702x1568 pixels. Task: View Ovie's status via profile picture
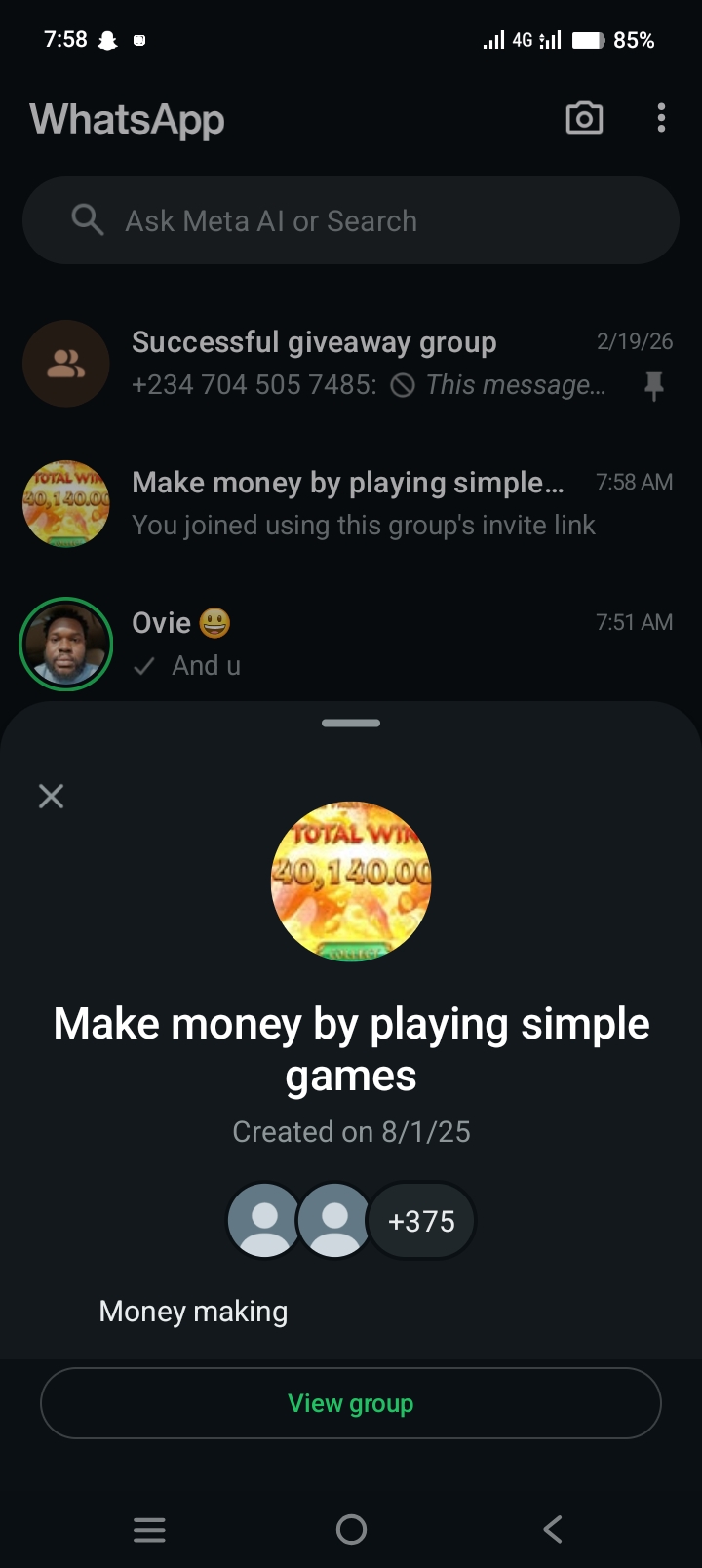pyautogui.click(x=66, y=644)
